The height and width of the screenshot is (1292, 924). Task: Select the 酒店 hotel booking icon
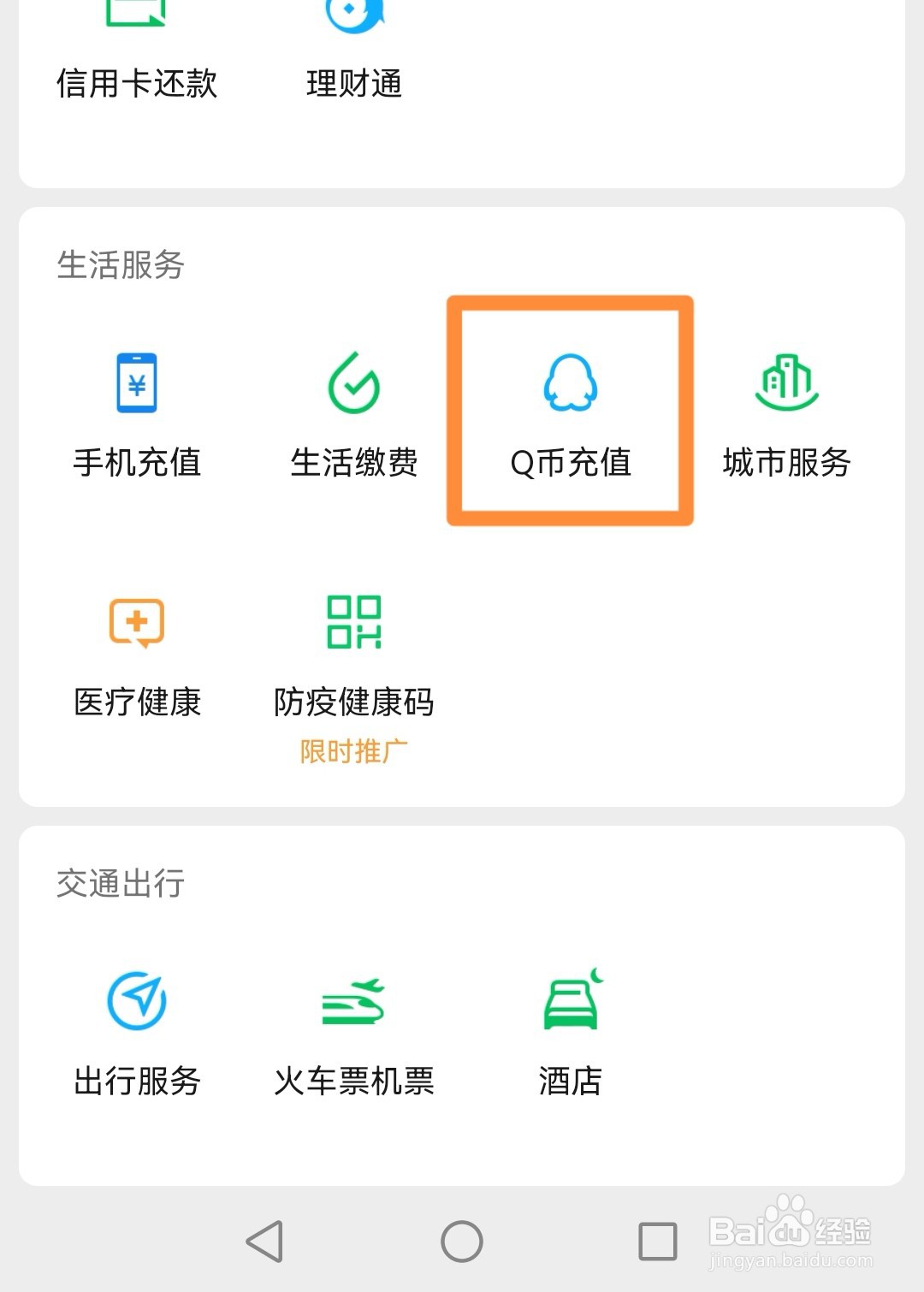(572, 1022)
